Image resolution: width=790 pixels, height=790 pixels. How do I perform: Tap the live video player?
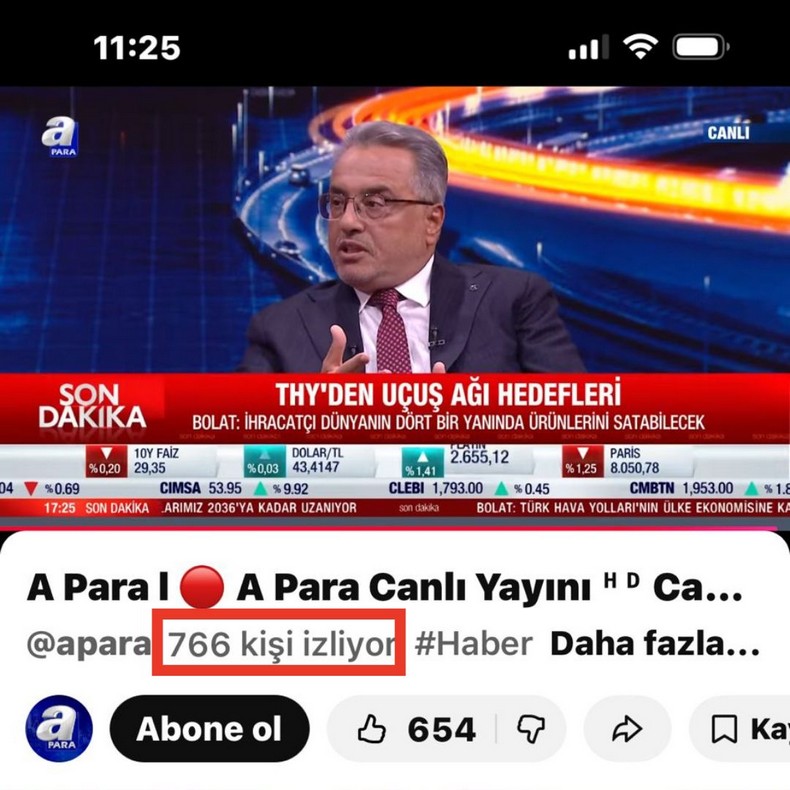click(x=395, y=300)
